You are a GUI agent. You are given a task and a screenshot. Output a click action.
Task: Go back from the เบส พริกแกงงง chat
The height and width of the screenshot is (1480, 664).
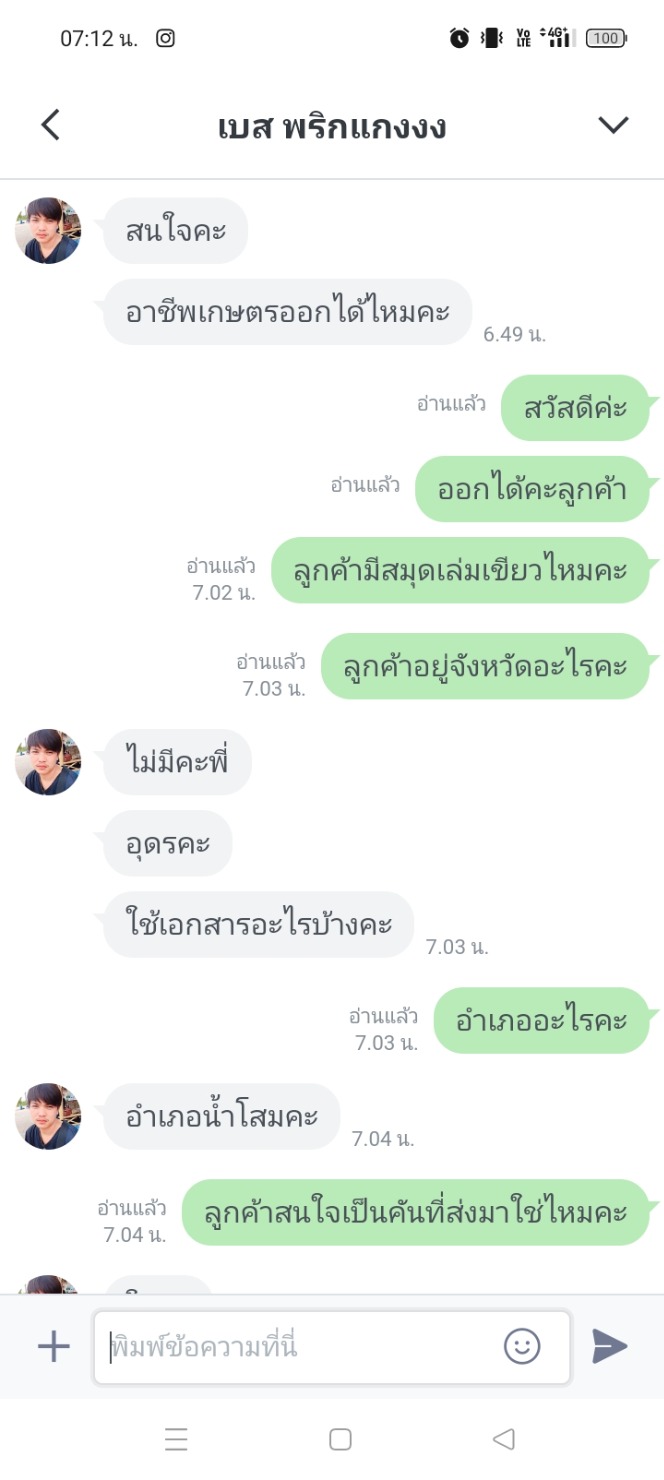click(x=50, y=125)
